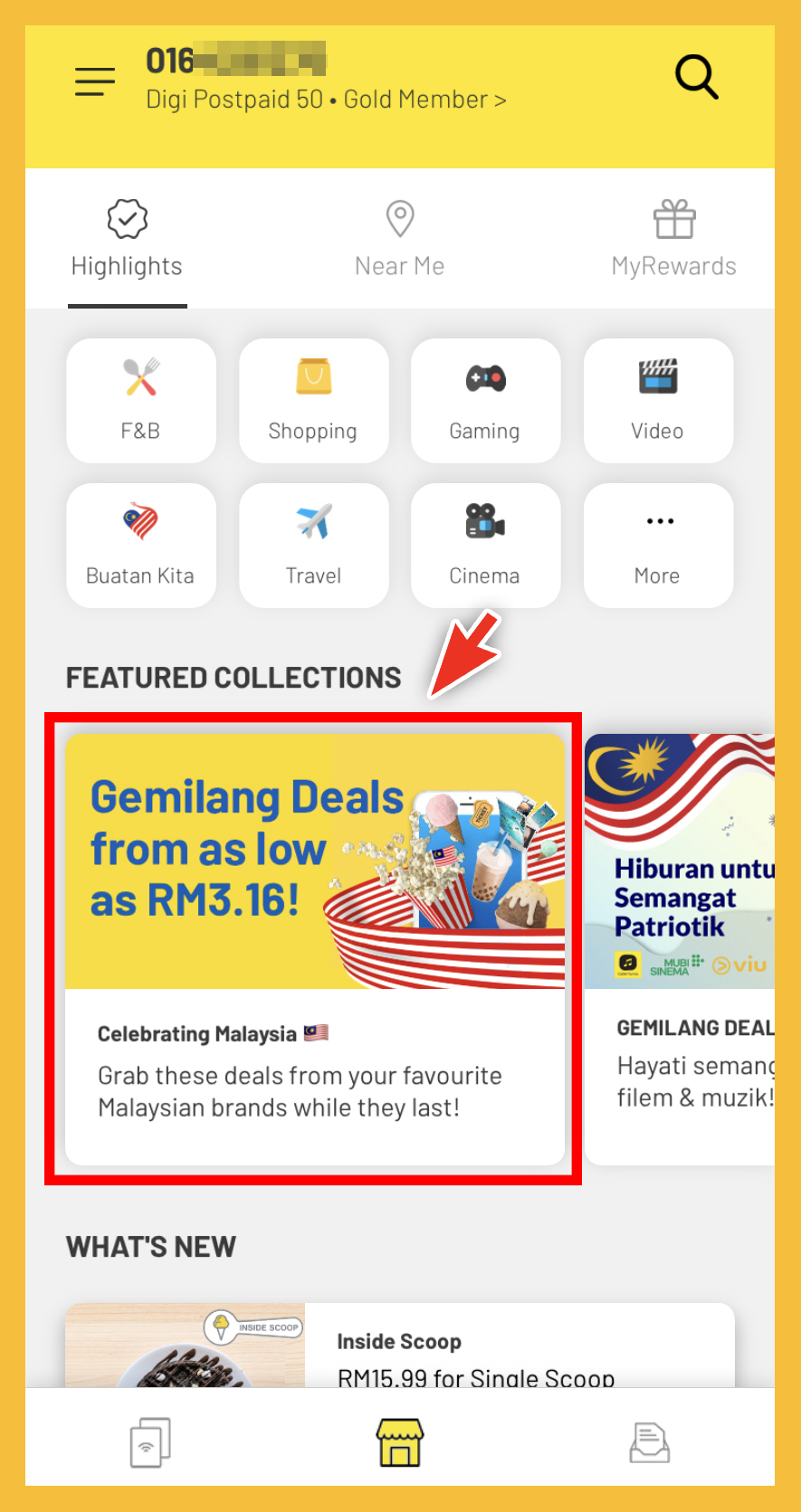Open the Hiburan untuk Semangat Patriotik card
The image size is (801, 1512).
click(x=681, y=948)
